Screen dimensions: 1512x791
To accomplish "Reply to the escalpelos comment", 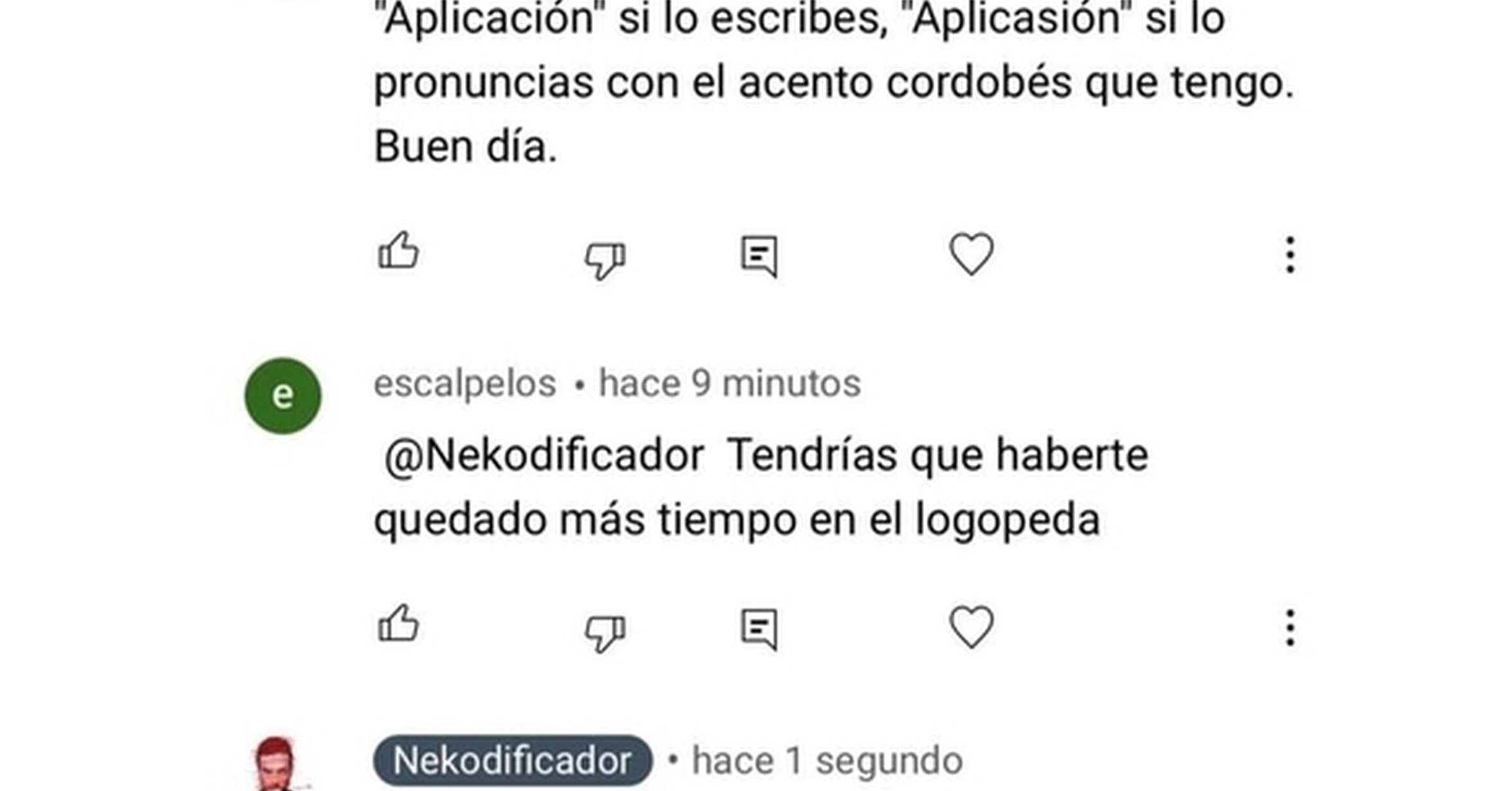I will (x=760, y=629).
